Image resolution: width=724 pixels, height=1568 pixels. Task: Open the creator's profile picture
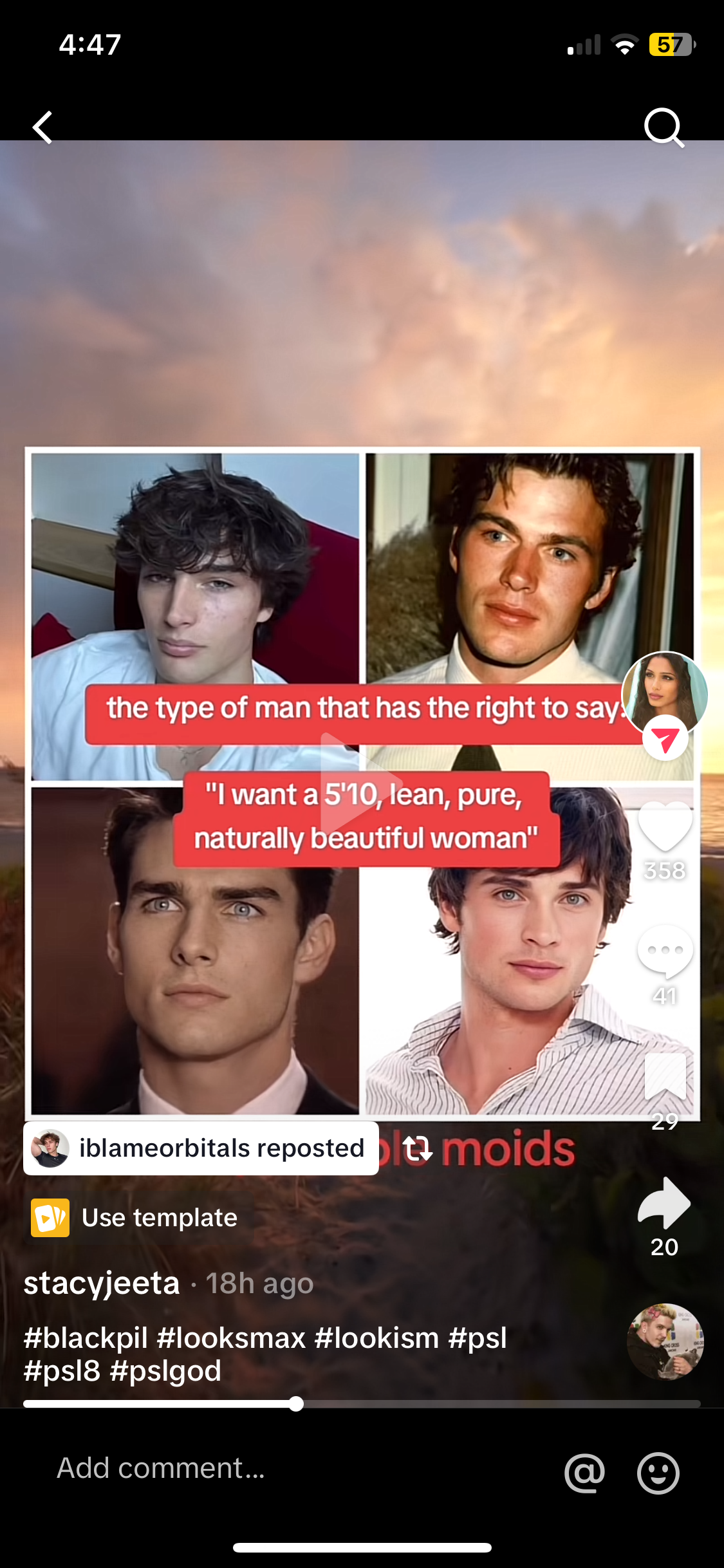665,693
